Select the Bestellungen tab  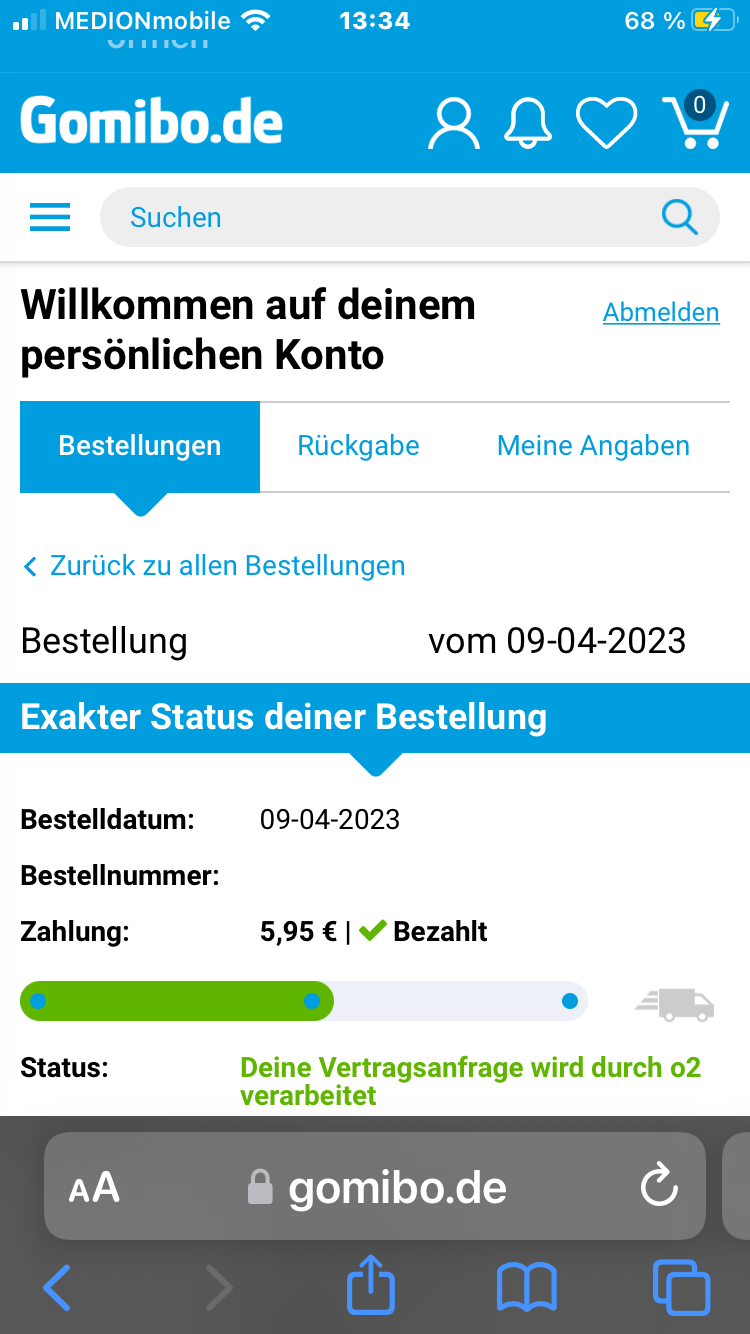(140, 447)
